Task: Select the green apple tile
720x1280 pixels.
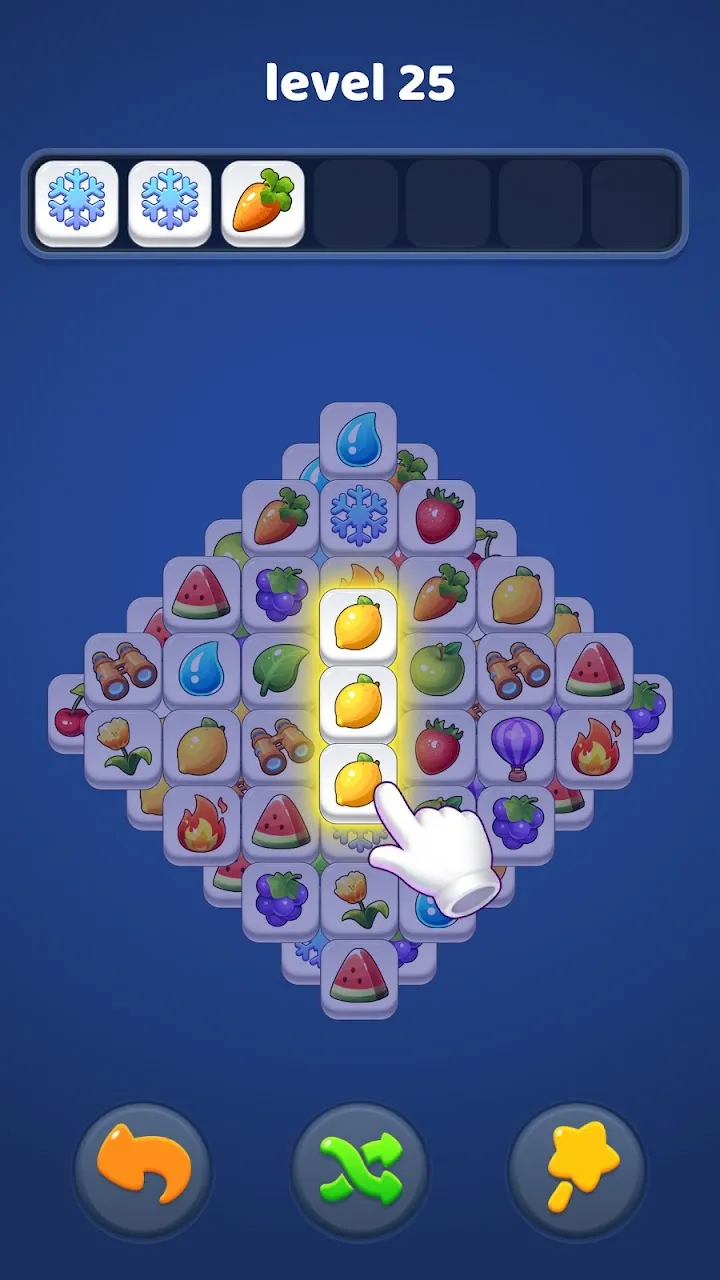Action: click(437, 668)
